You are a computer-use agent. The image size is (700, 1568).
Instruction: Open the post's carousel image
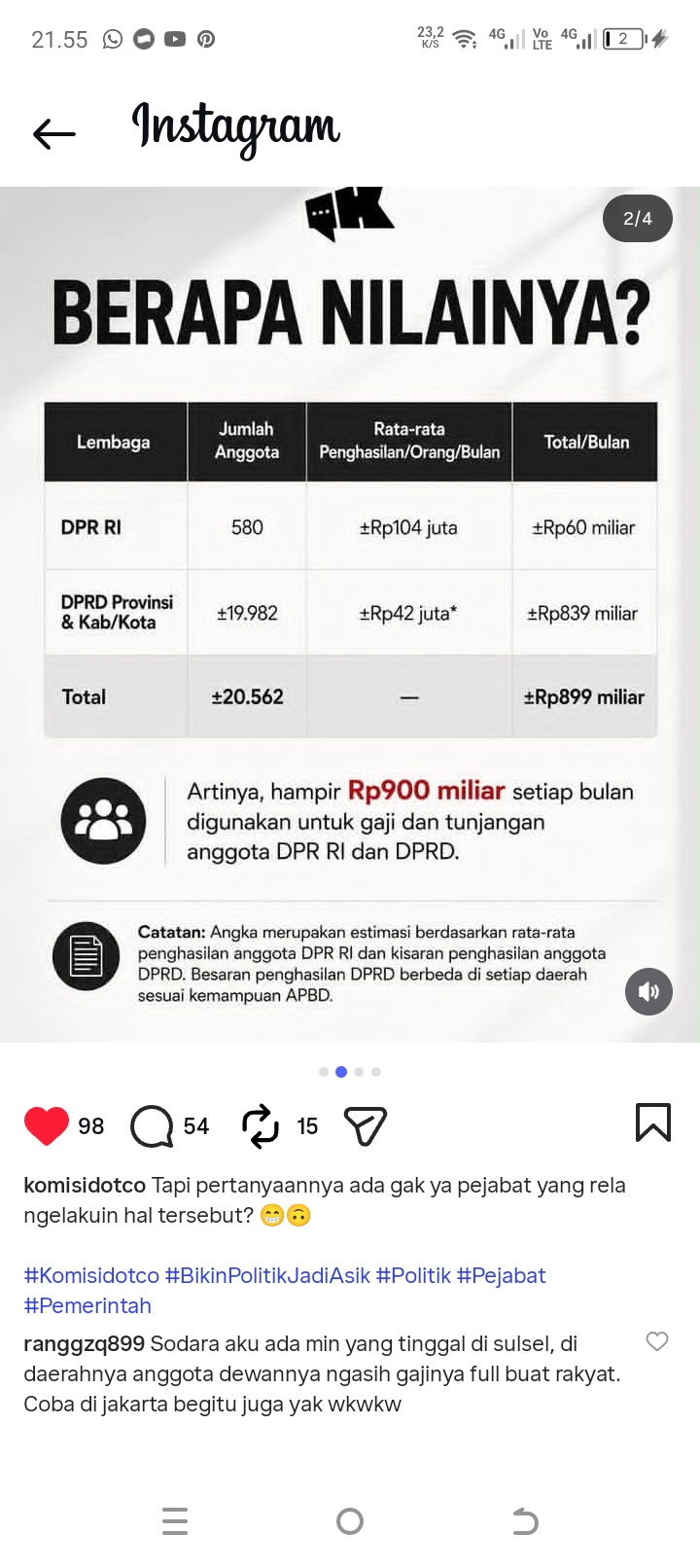tap(350, 615)
